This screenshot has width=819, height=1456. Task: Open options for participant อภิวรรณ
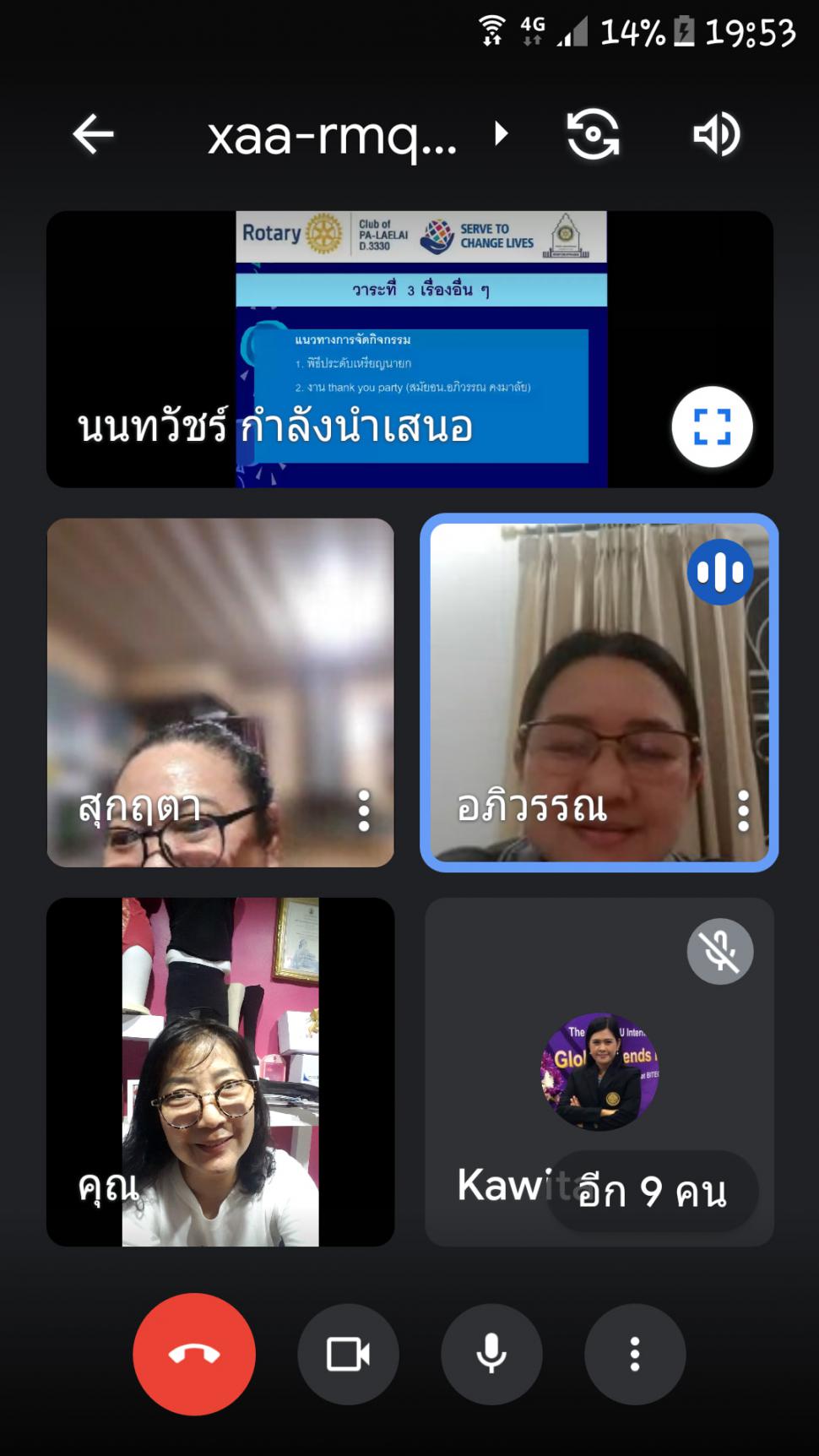pyautogui.click(x=743, y=811)
